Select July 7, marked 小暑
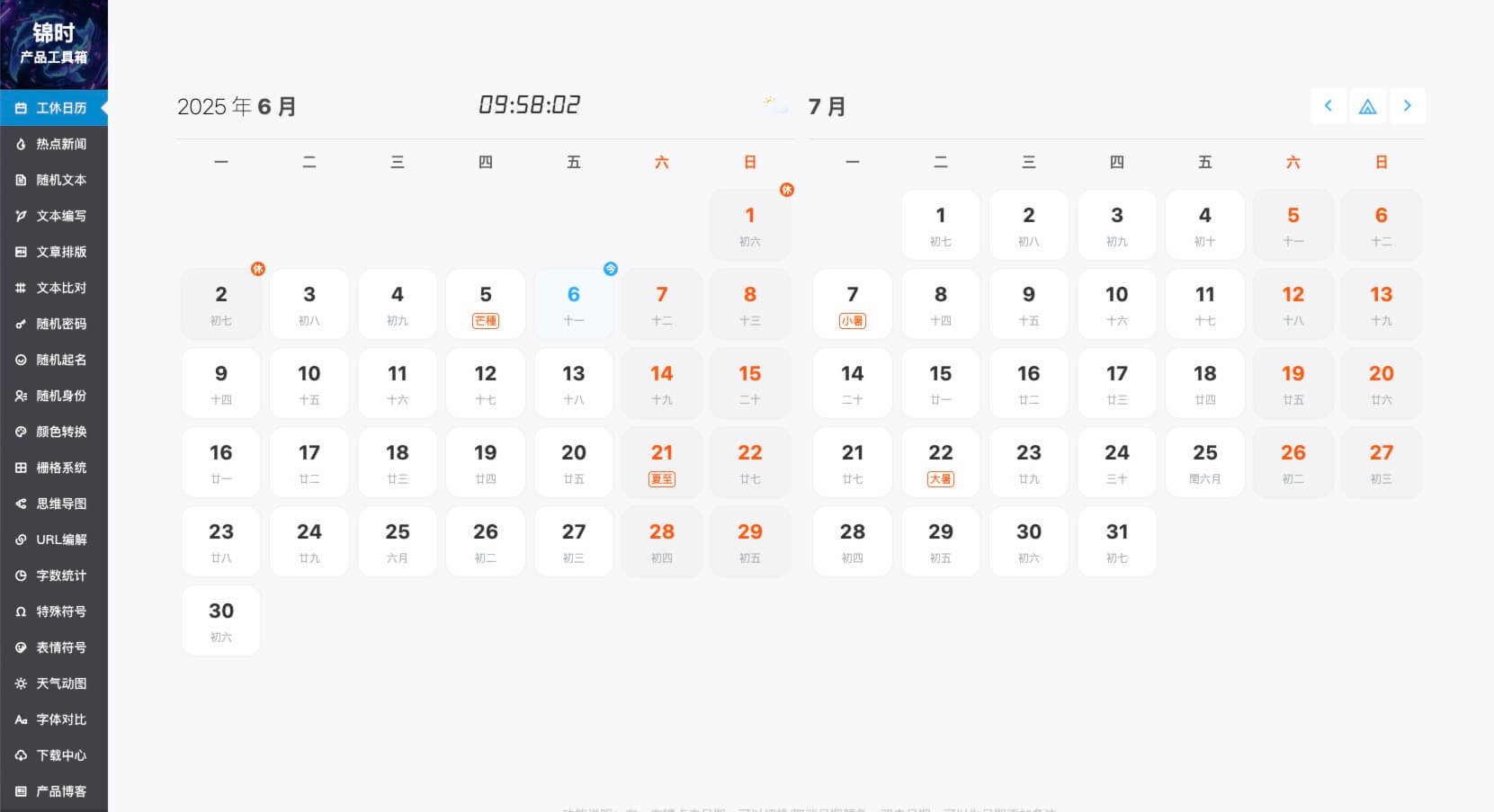This screenshot has width=1494, height=812. point(853,304)
